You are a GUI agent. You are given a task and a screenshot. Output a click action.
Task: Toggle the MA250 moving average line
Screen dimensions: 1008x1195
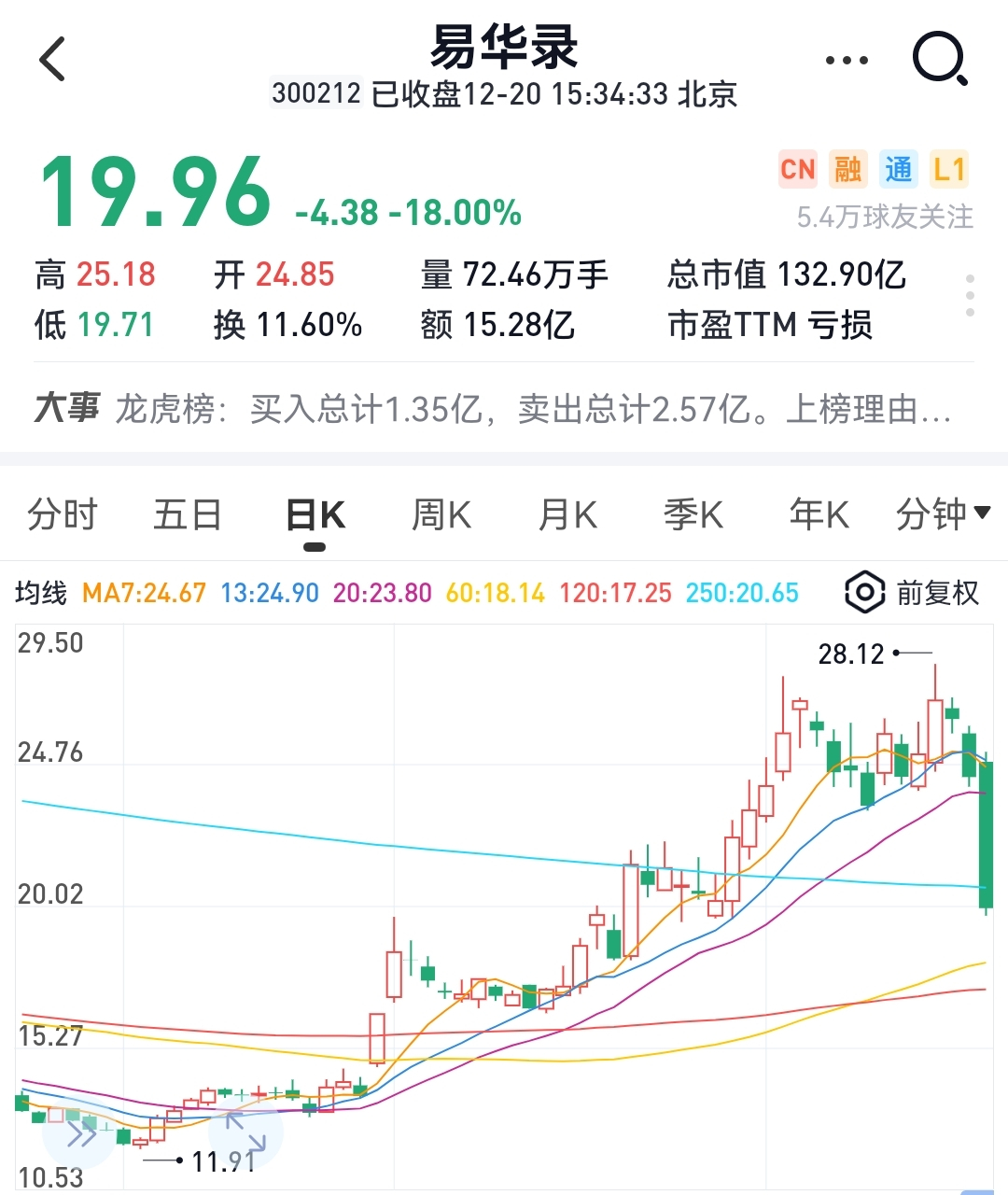(741, 593)
